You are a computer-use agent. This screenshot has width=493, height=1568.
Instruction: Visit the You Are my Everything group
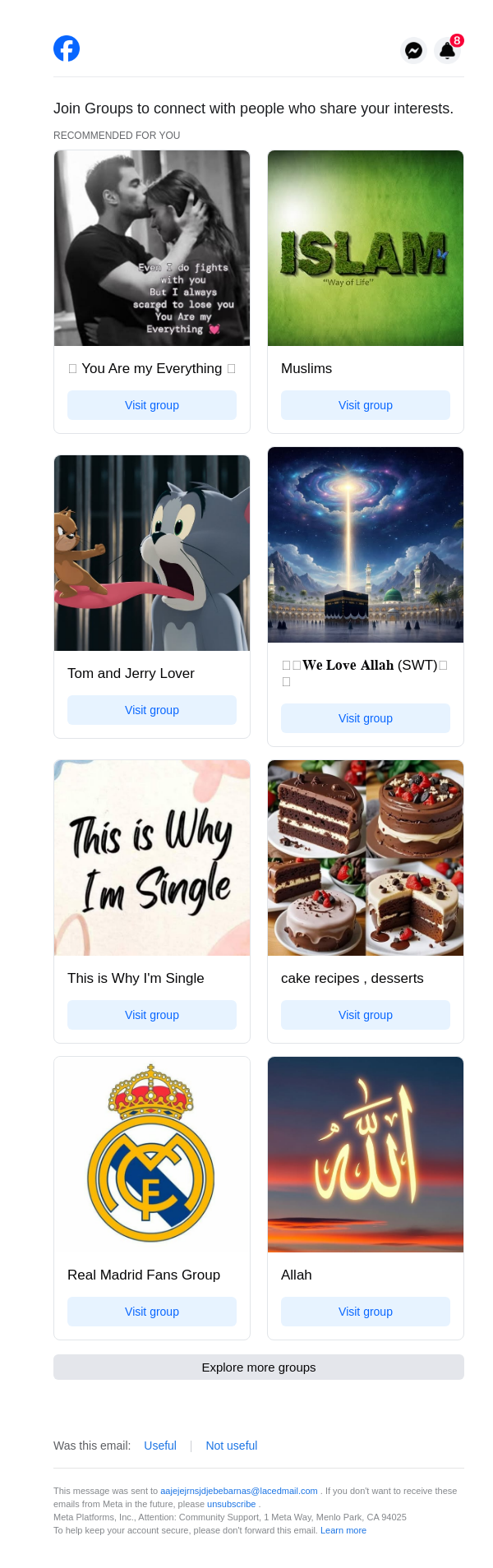[x=152, y=405]
